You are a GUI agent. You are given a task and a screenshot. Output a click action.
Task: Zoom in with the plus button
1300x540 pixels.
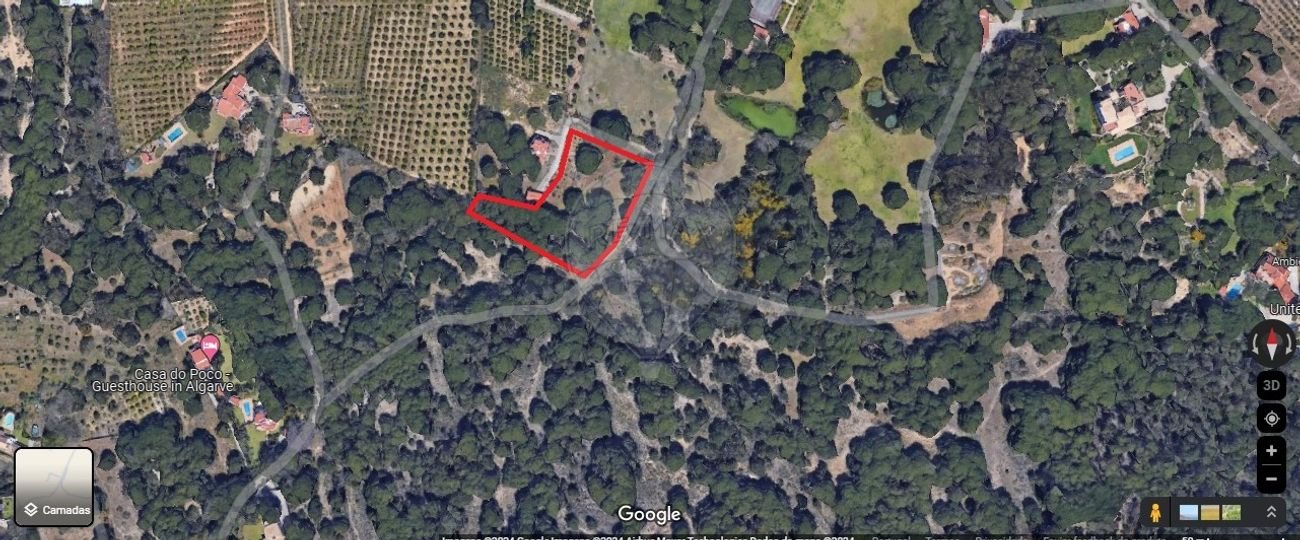1271,450
